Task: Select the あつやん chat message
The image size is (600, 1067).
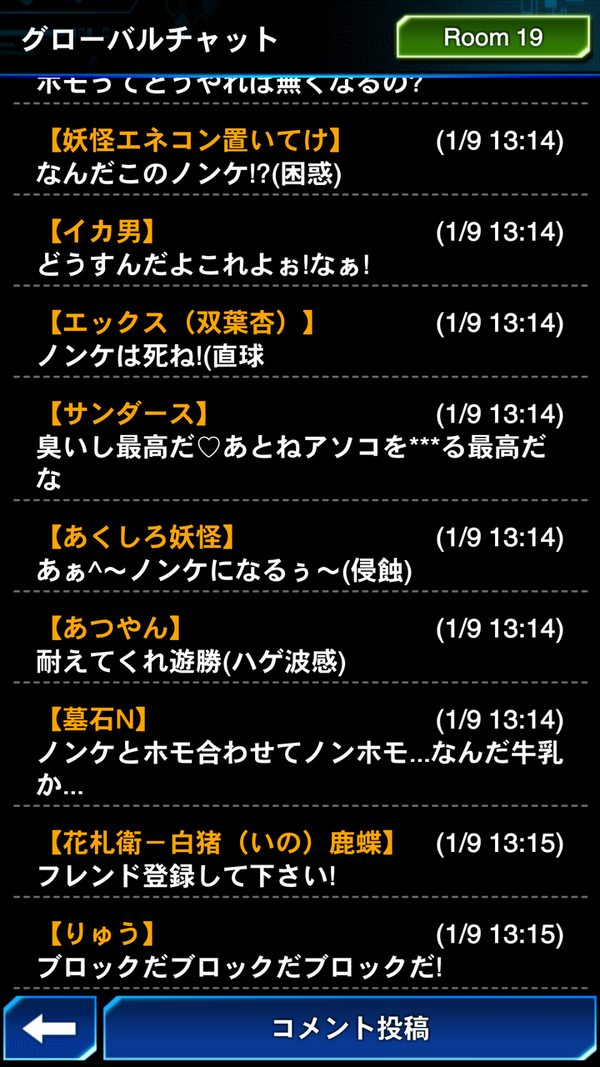Action: coord(300,645)
